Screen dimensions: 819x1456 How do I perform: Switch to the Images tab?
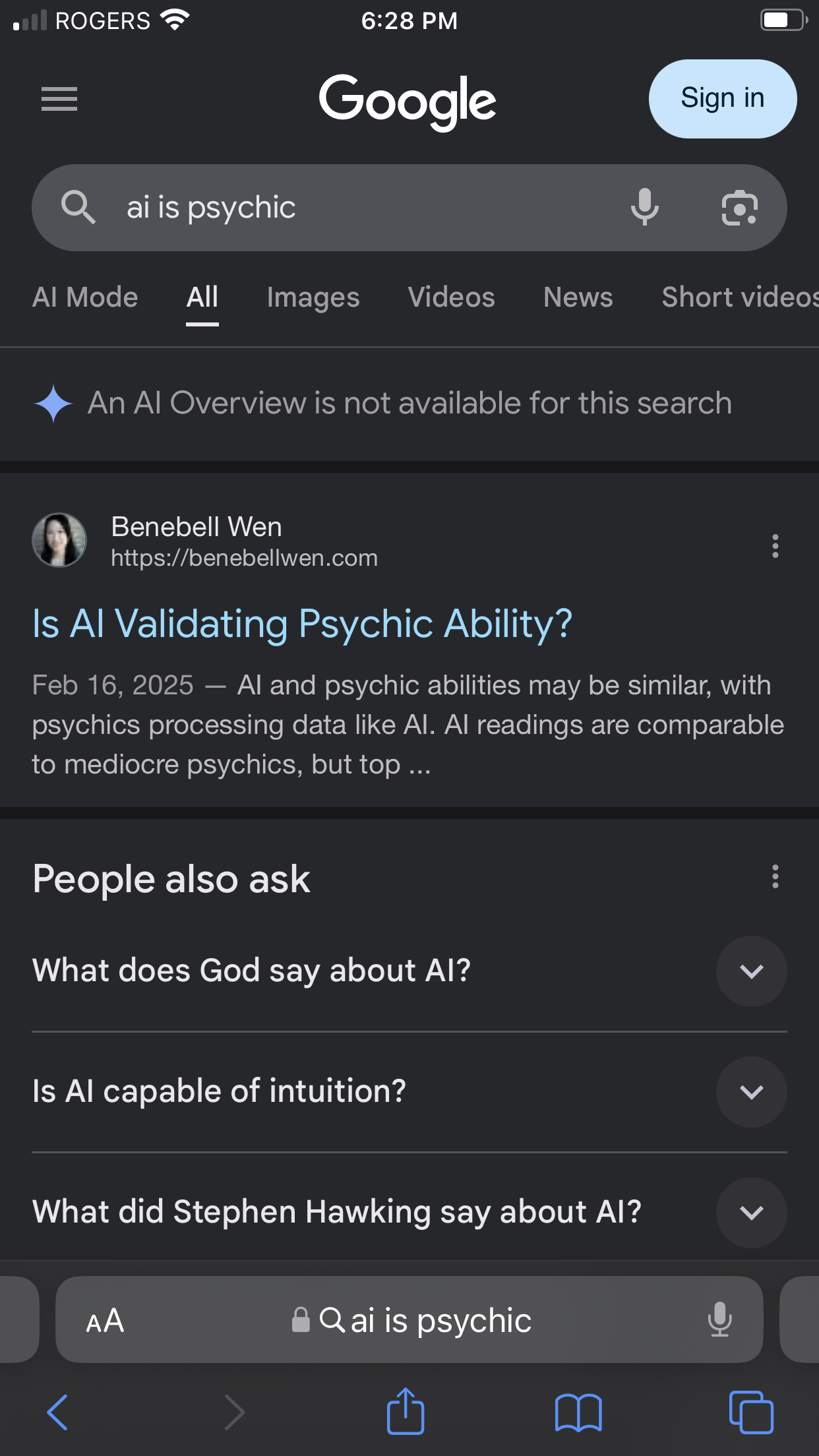point(313,297)
